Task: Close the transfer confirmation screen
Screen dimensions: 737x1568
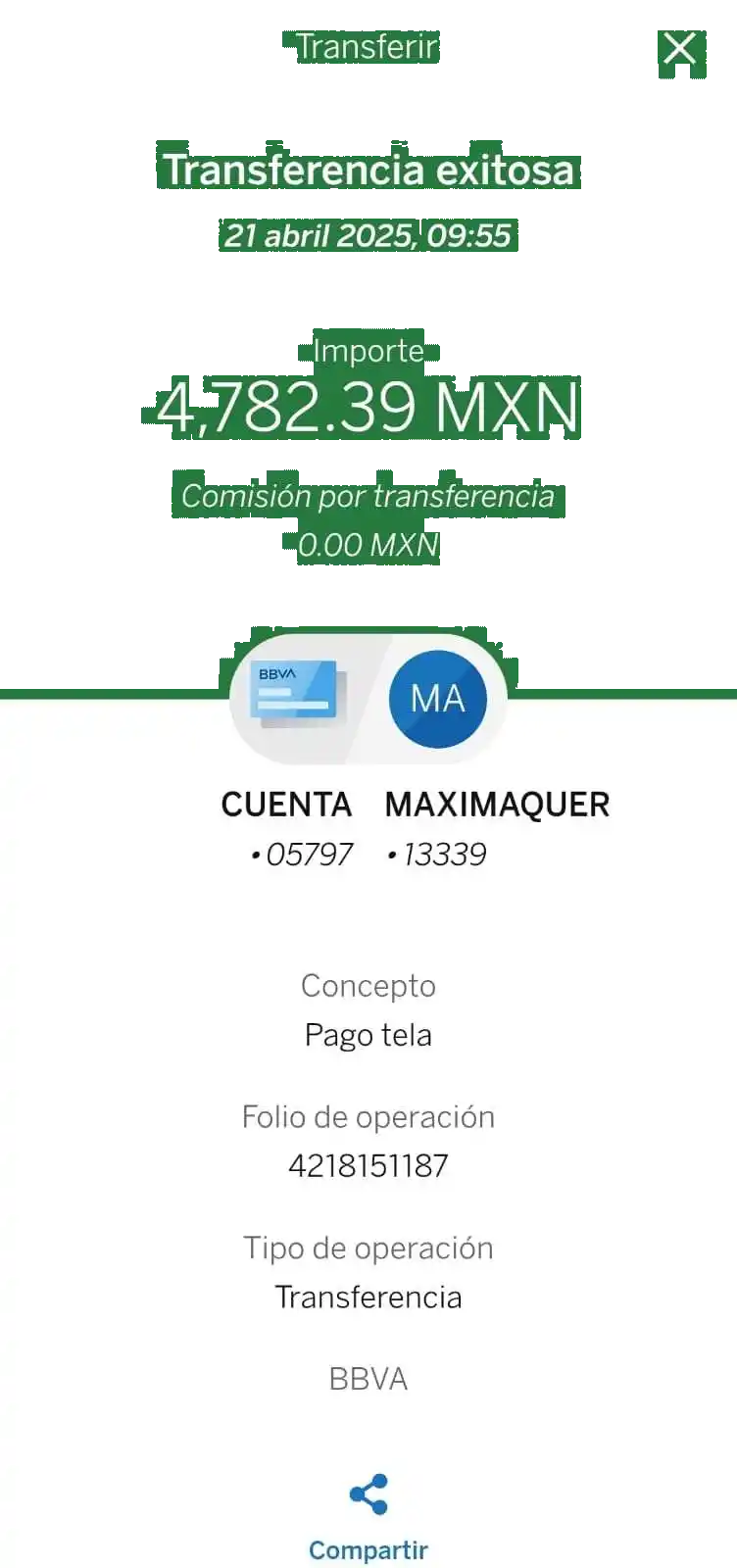Action: (679, 48)
